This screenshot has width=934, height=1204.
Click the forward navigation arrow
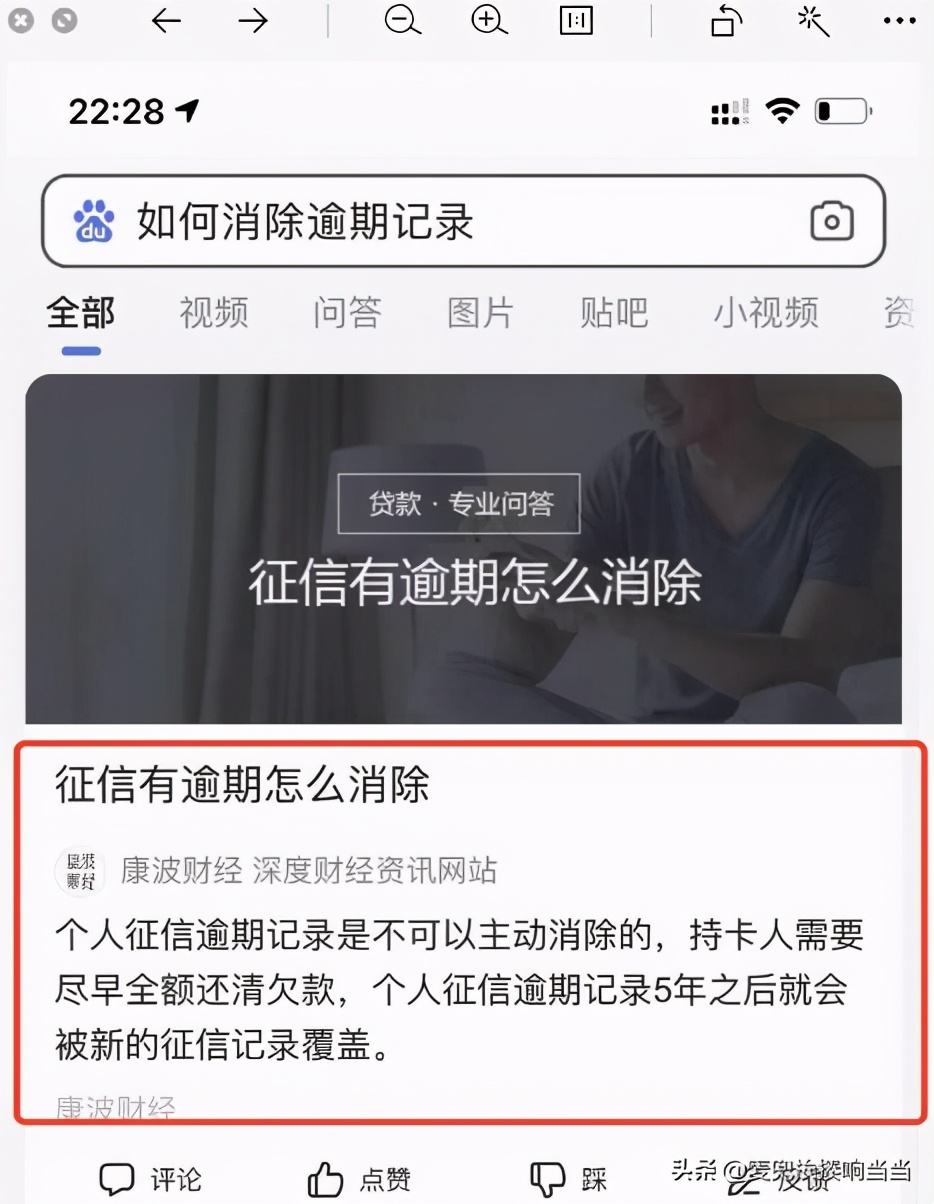(252, 21)
